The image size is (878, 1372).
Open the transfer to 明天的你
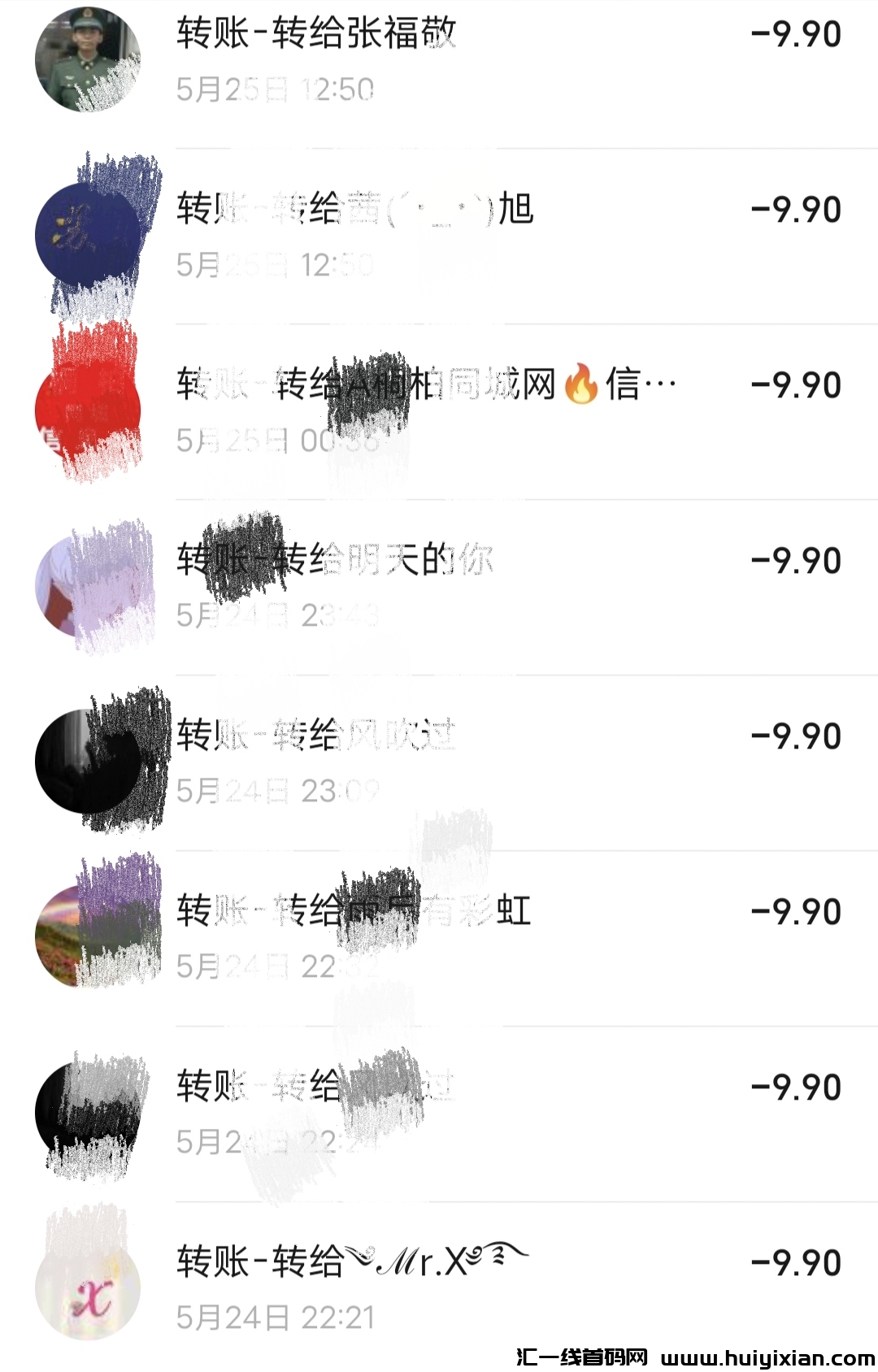[333, 561]
